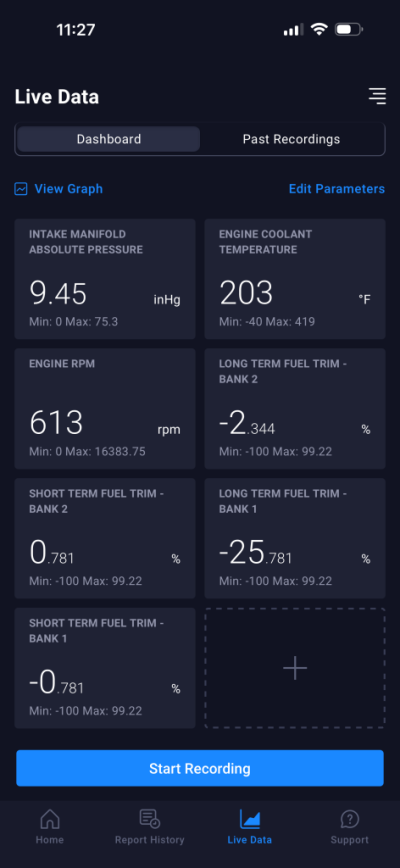This screenshot has height=868, width=400.
Task: Open the Intake Manifold Absolute Pressure card
Action: point(105,279)
